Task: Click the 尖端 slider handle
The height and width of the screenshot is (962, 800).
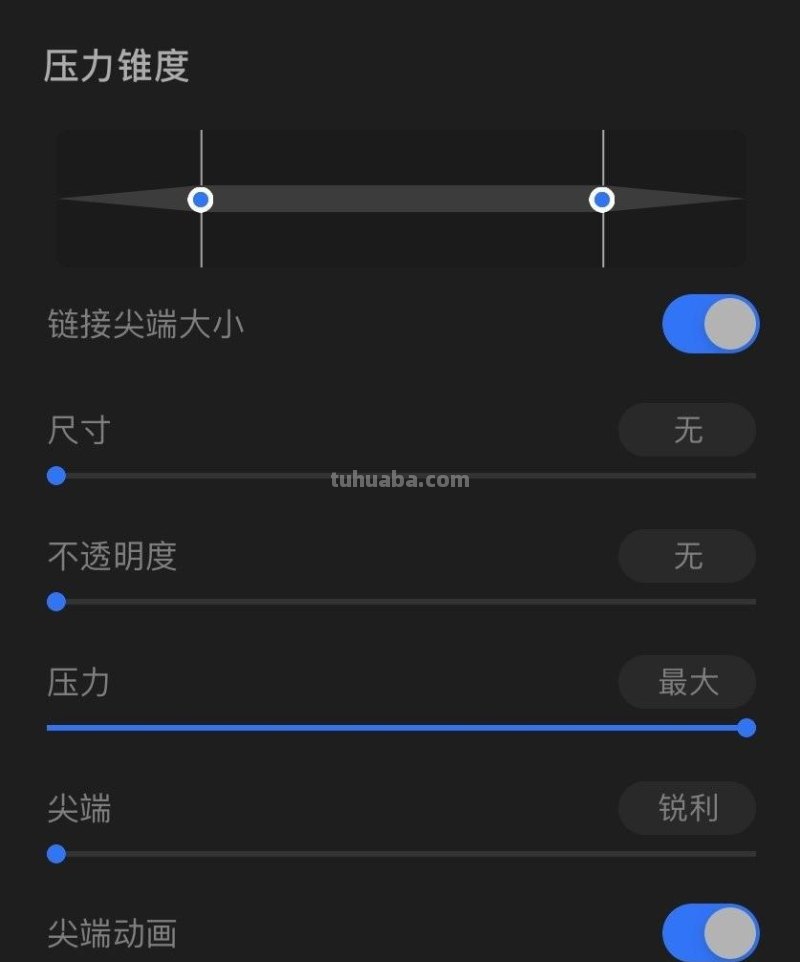Action: click(x=56, y=855)
